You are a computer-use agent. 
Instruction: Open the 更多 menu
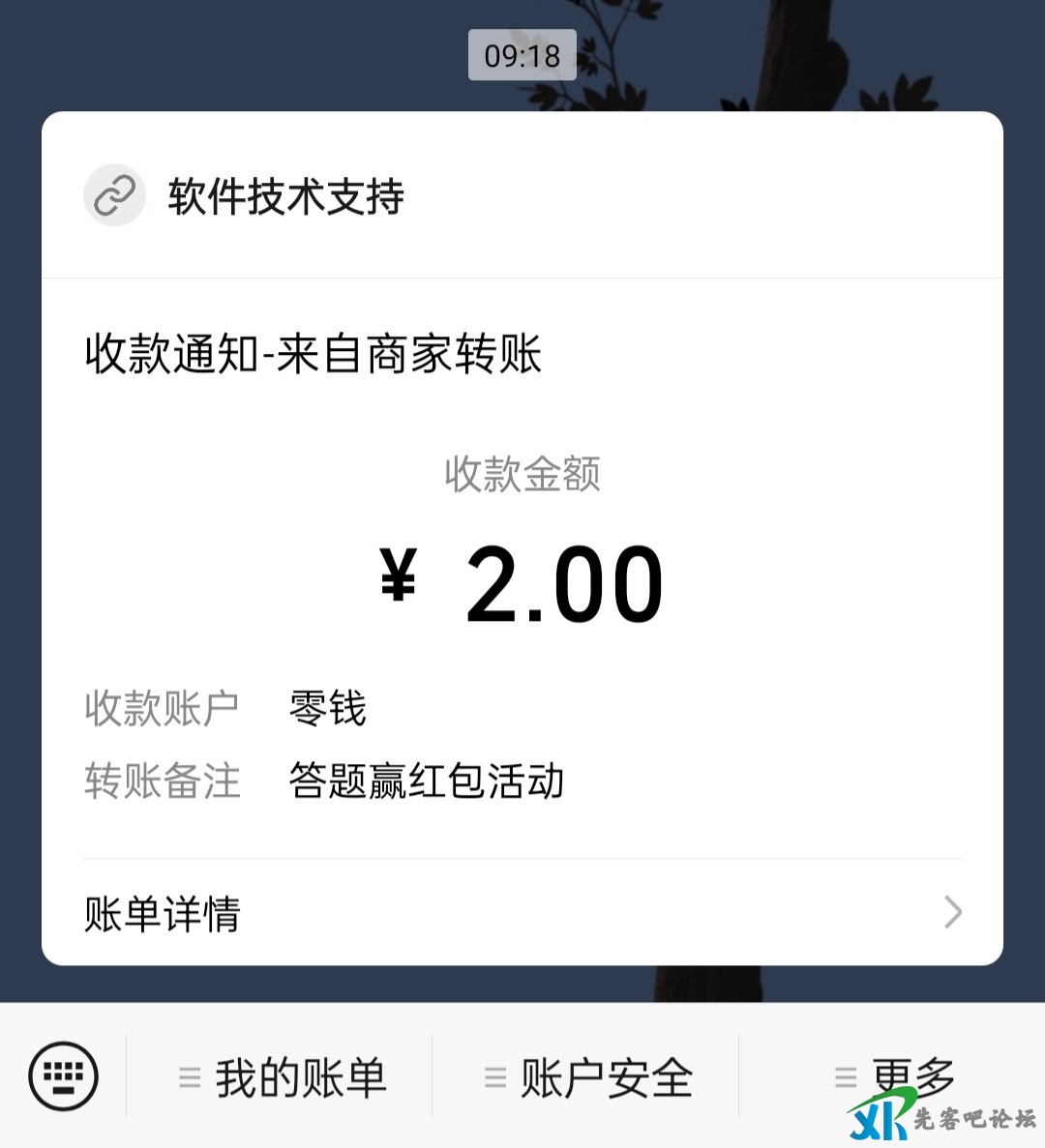pos(910,1074)
